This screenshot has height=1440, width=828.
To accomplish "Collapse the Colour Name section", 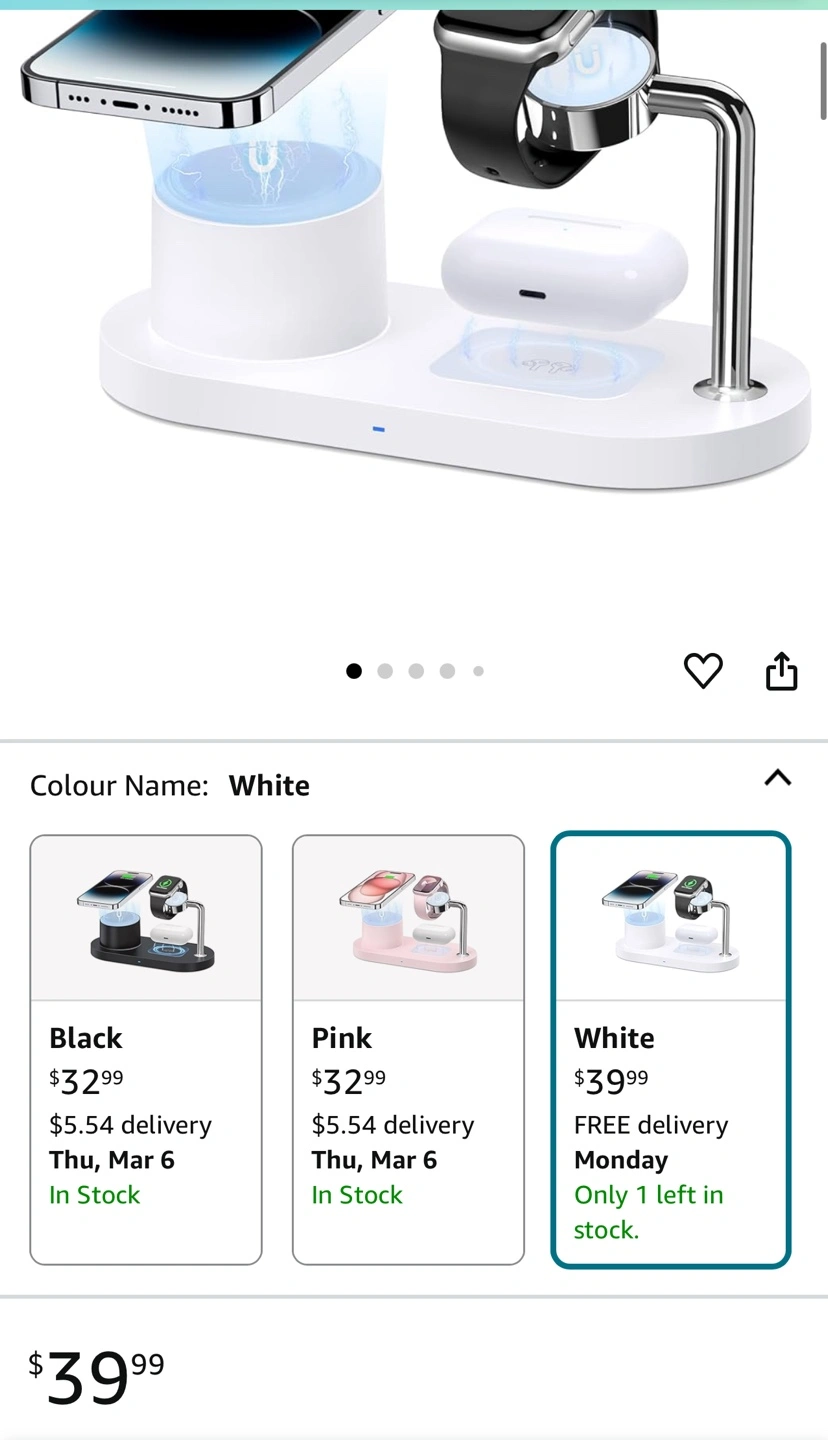I will point(778,778).
